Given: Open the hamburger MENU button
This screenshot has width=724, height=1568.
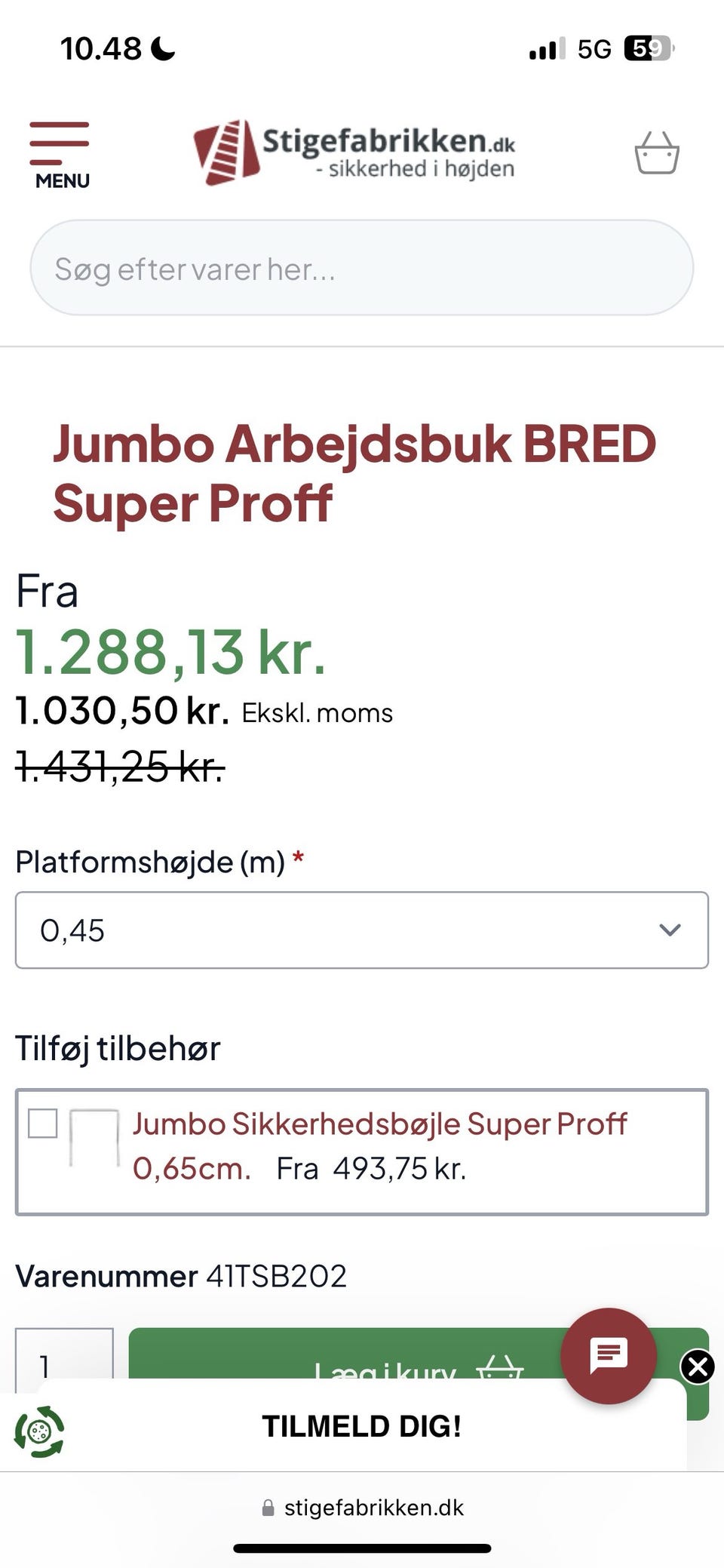Looking at the screenshot, I should click(60, 155).
